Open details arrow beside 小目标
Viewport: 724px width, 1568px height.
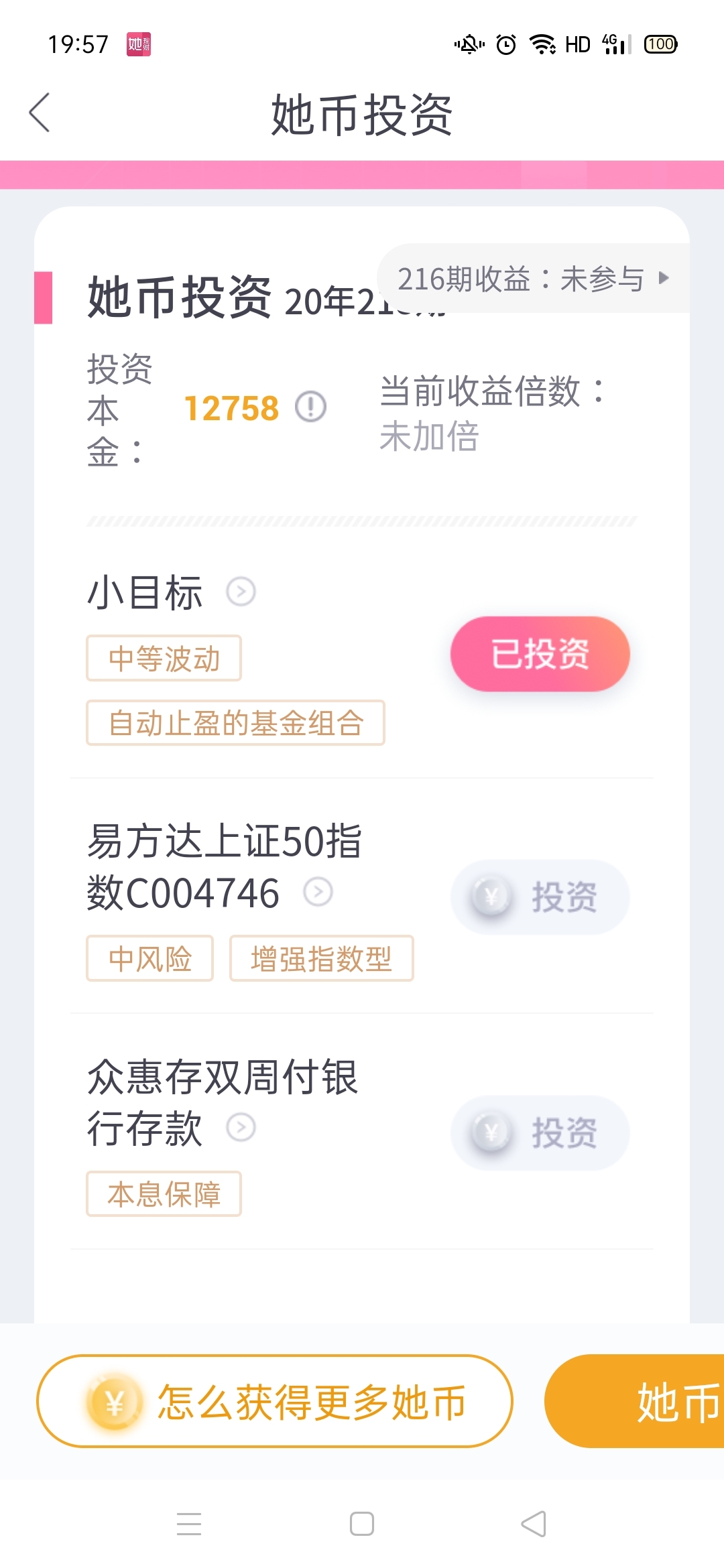click(x=241, y=592)
